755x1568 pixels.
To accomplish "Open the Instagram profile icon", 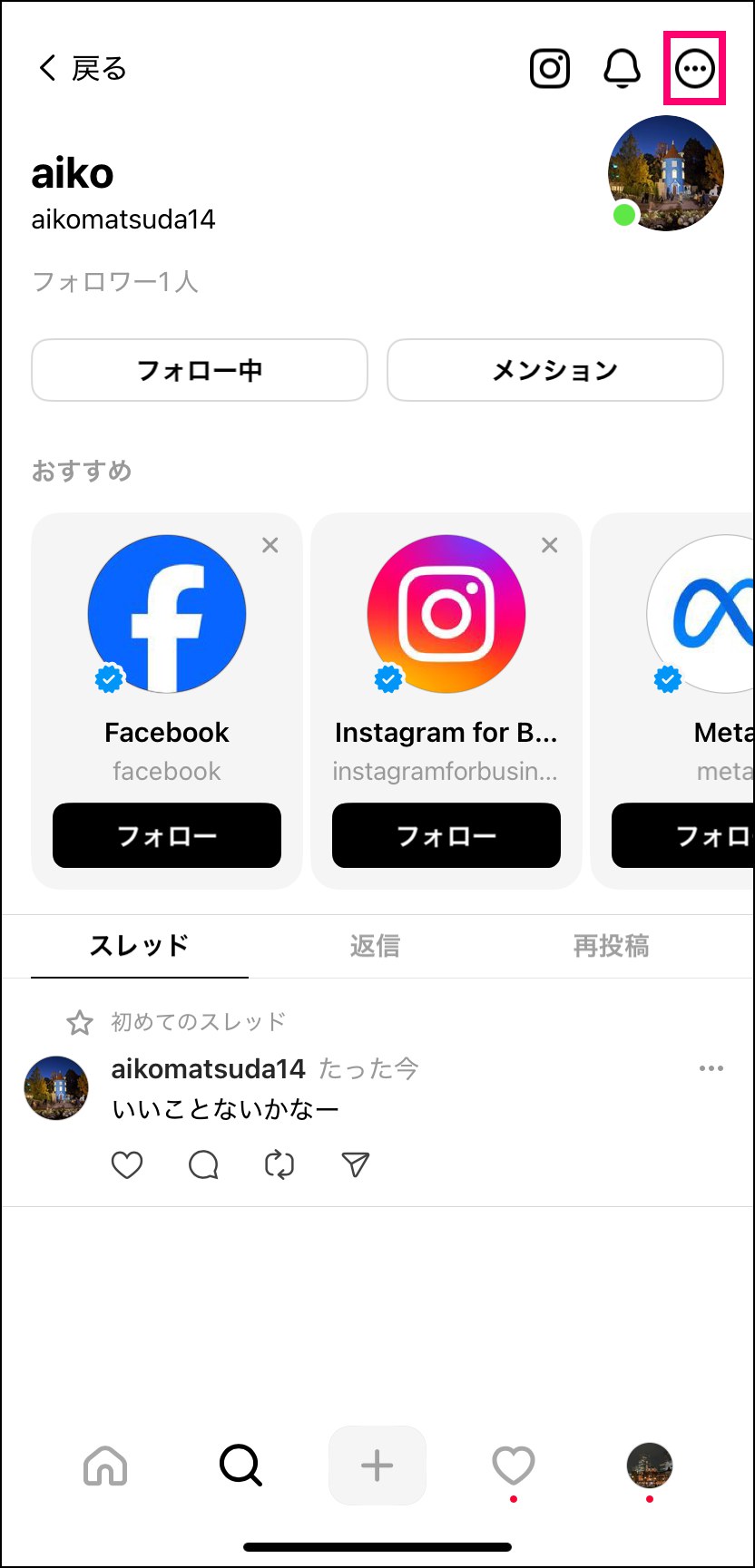I will point(549,68).
